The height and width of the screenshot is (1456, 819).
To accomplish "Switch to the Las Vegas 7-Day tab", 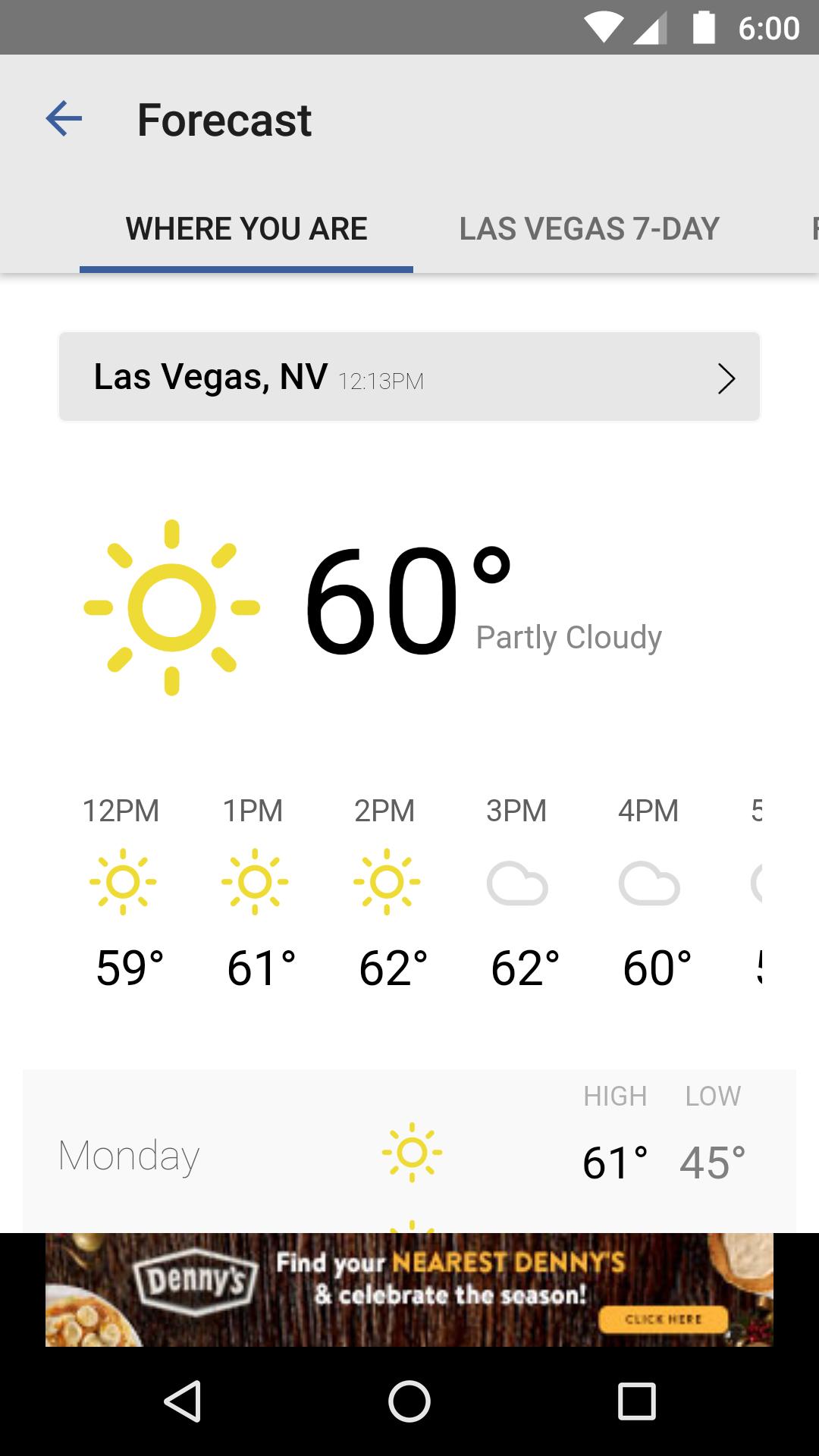I will pos(588,228).
